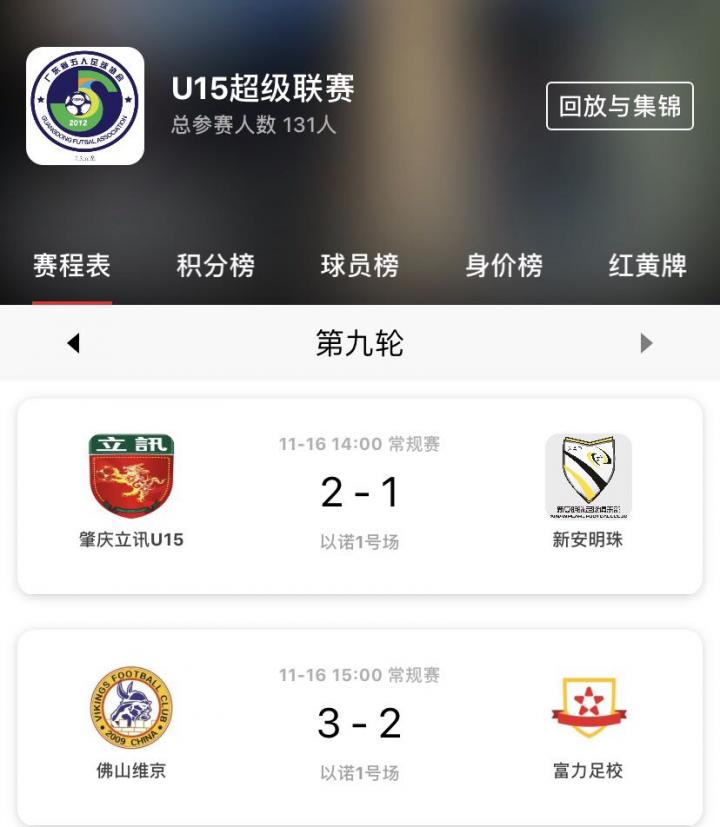
Task: Go to the previous round with left arrow
Action: pos(73,344)
